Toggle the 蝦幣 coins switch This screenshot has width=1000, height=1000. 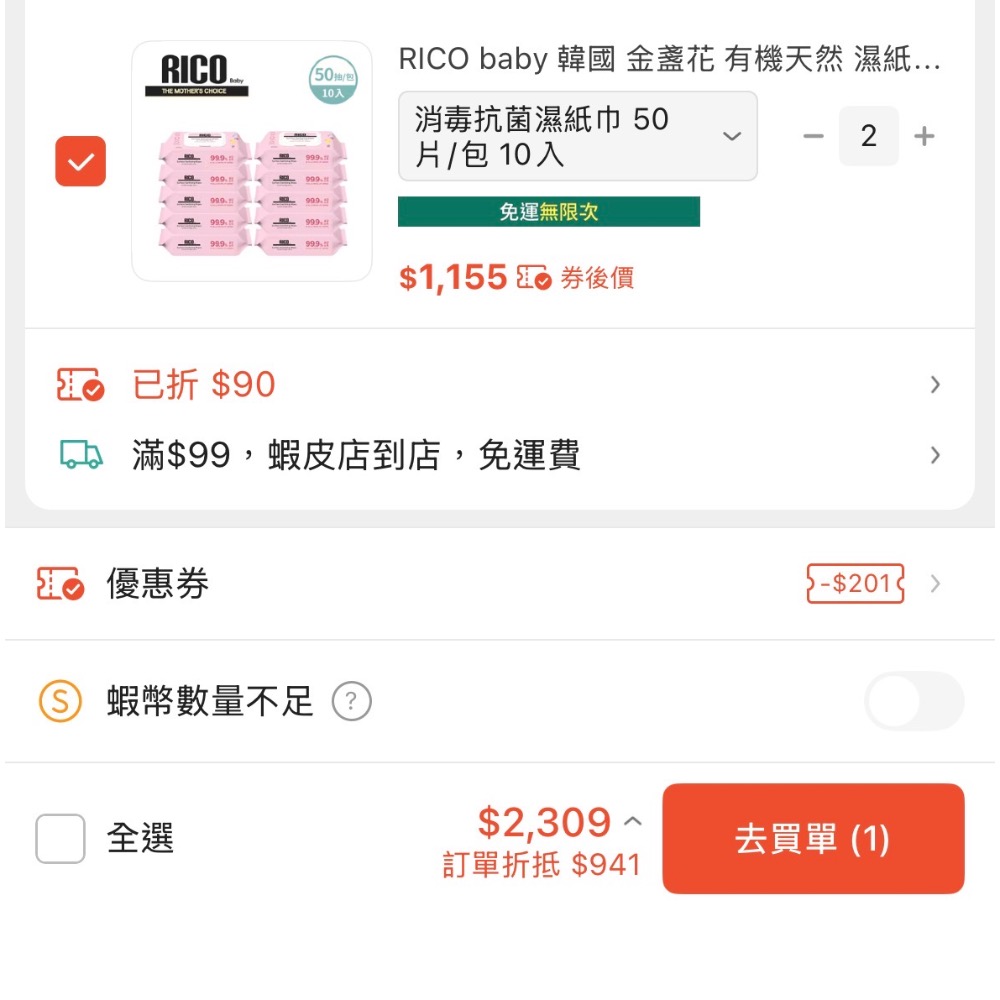click(914, 701)
